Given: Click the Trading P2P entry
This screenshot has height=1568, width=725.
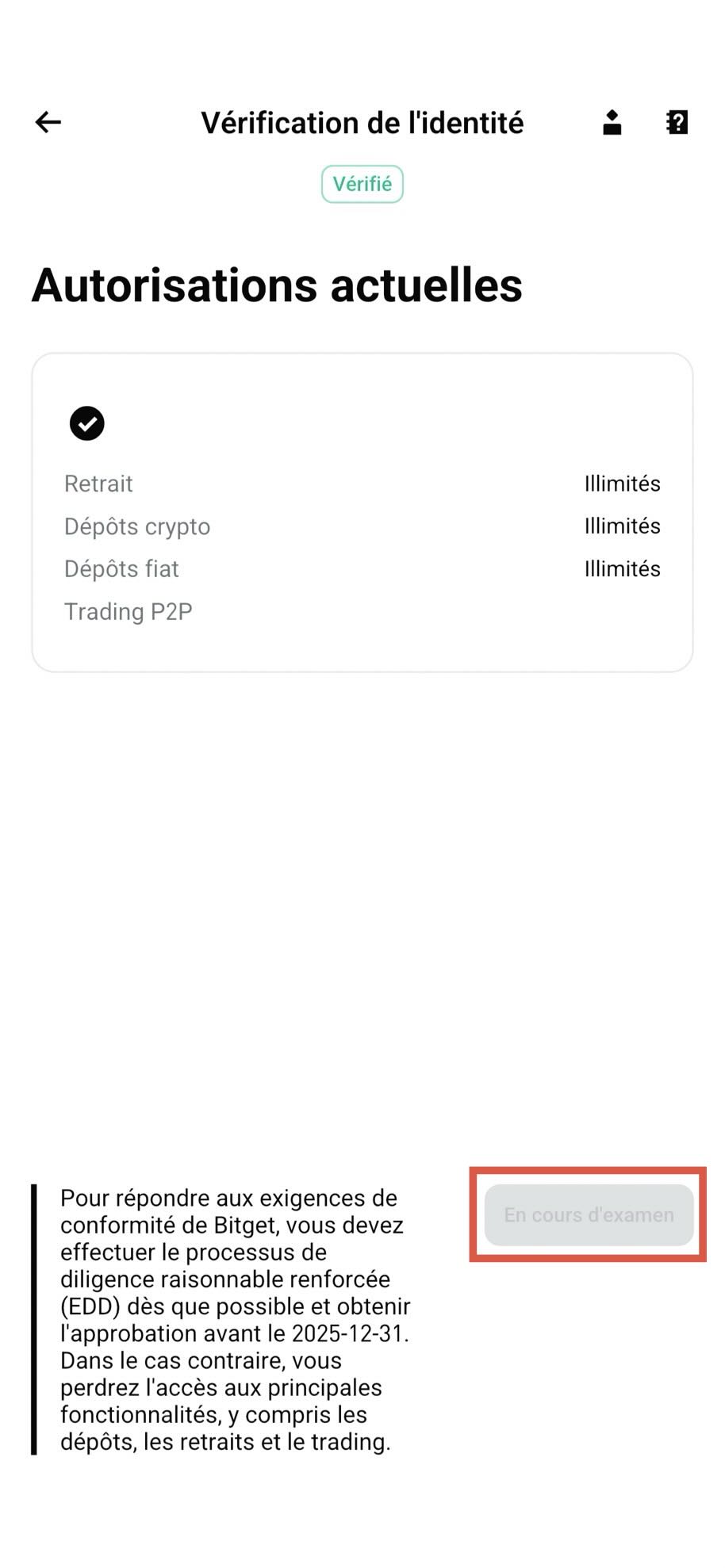Looking at the screenshot, I should coord(128,611).
